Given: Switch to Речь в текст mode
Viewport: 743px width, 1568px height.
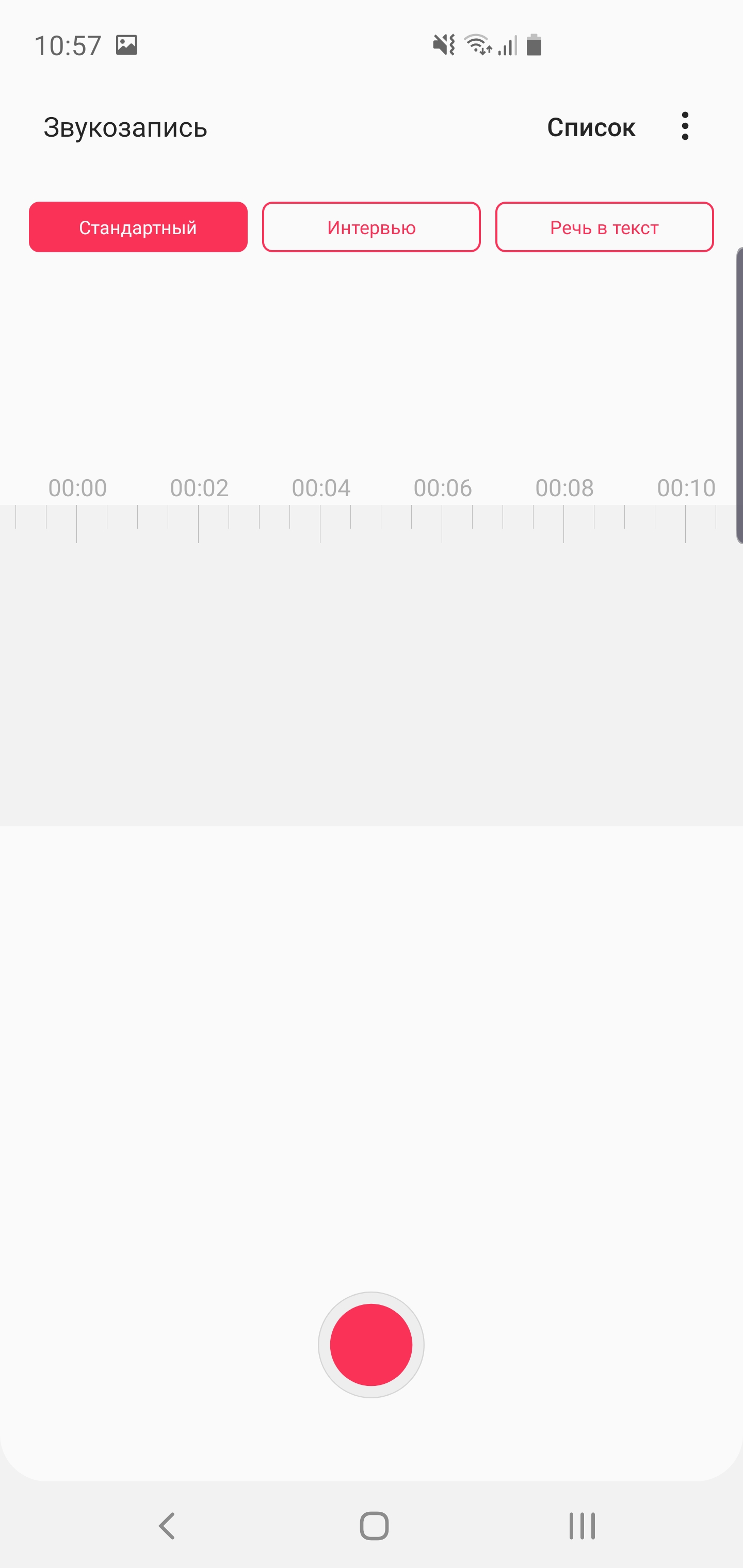Looking at the screenshot, I should click(x=604, y=227).
